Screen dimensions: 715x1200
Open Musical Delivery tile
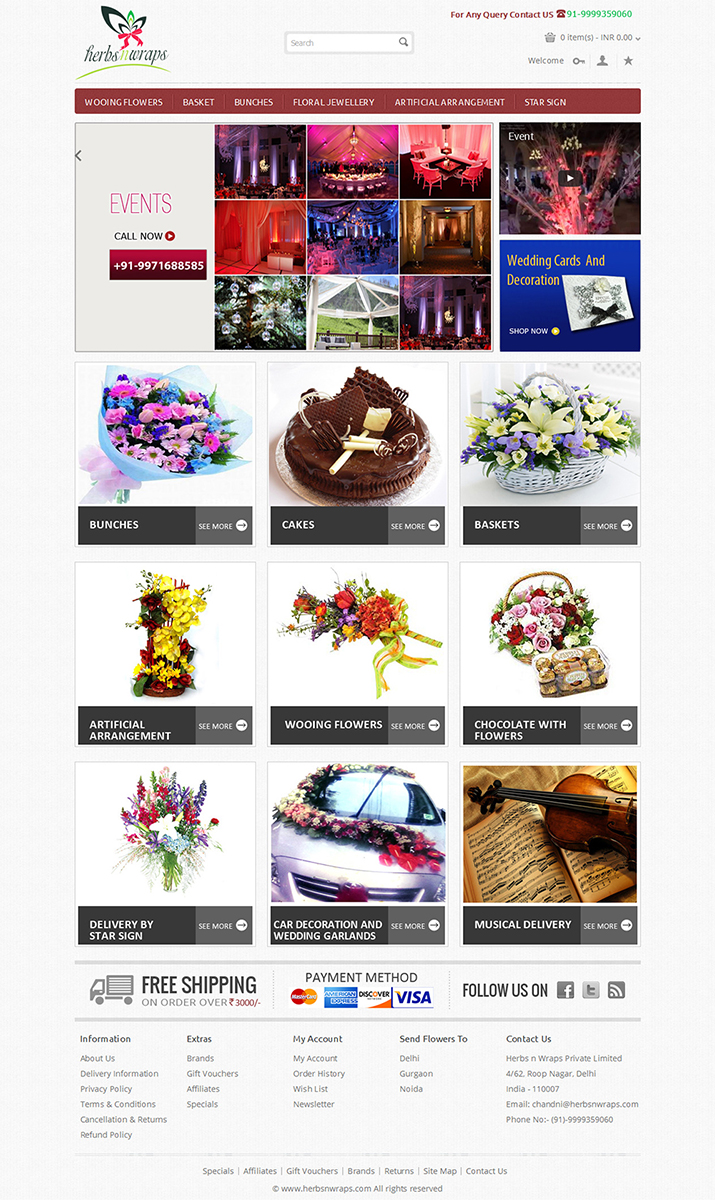(550, 854)
